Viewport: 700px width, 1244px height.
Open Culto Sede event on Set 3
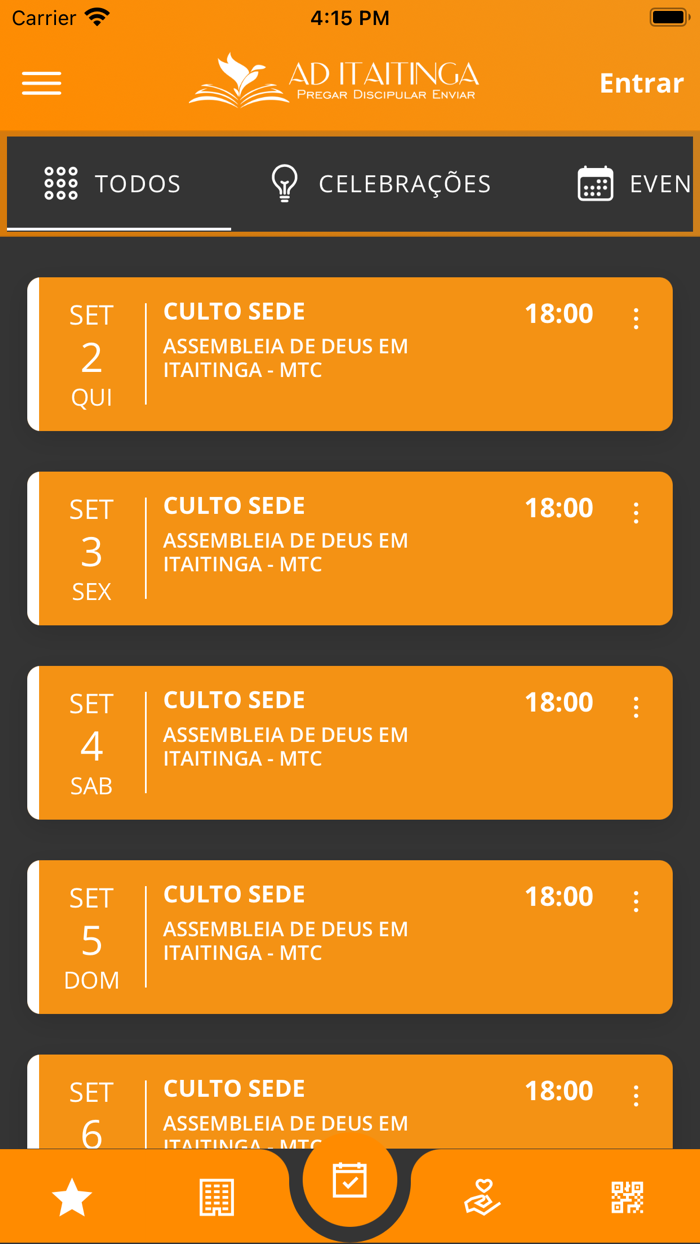(x=330, y=548)
